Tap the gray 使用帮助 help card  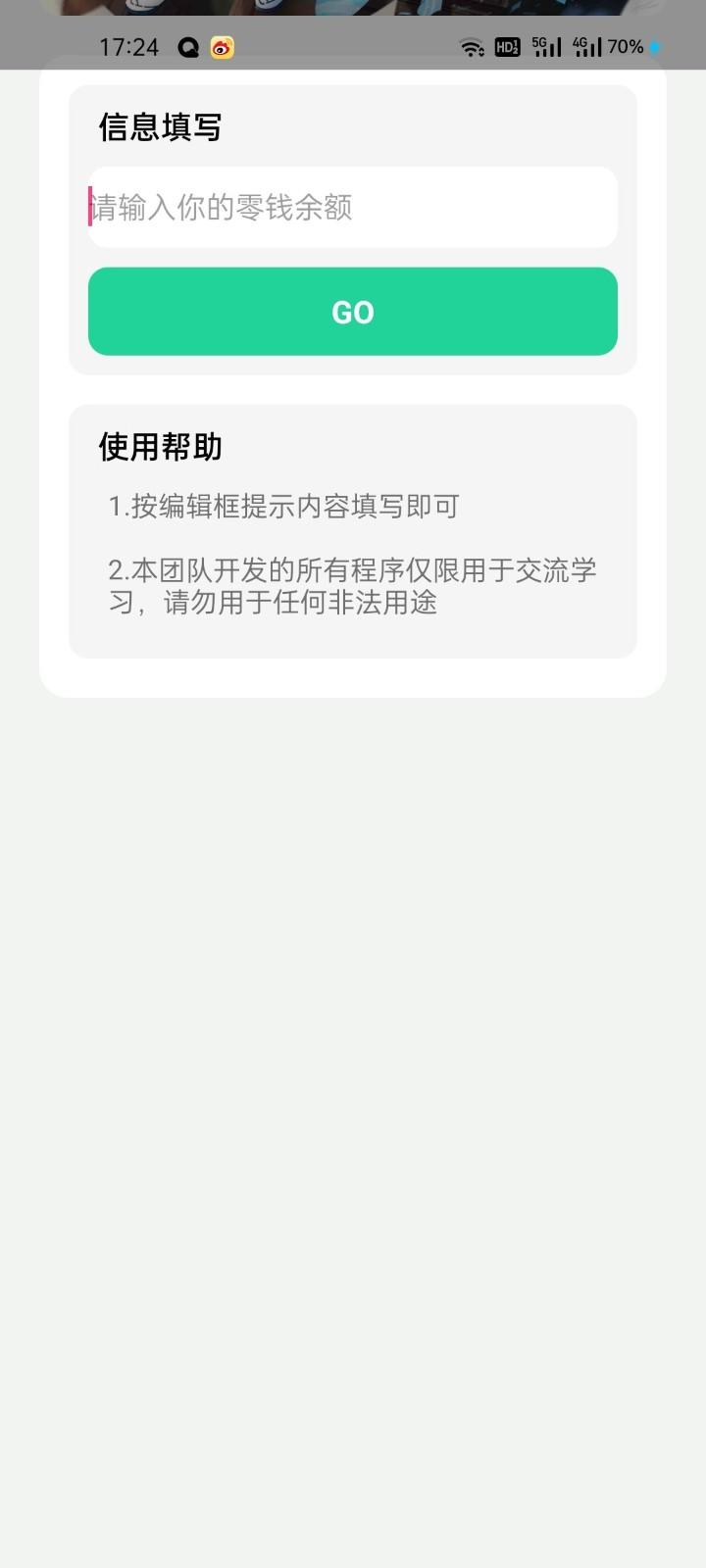coord(353,529)
